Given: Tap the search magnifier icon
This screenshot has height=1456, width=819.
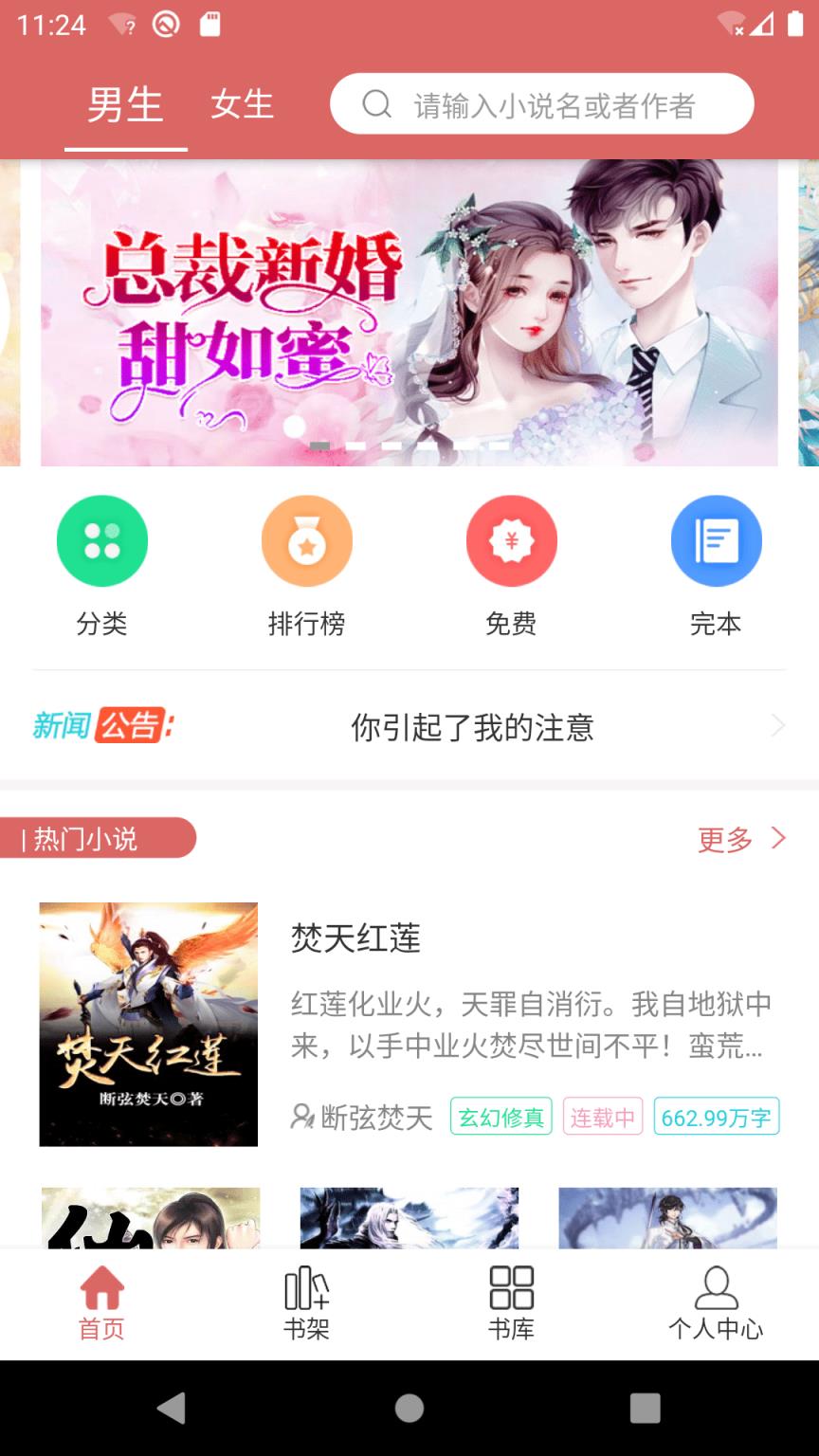Looking at the screenshot, I should [x=378, y=103].
